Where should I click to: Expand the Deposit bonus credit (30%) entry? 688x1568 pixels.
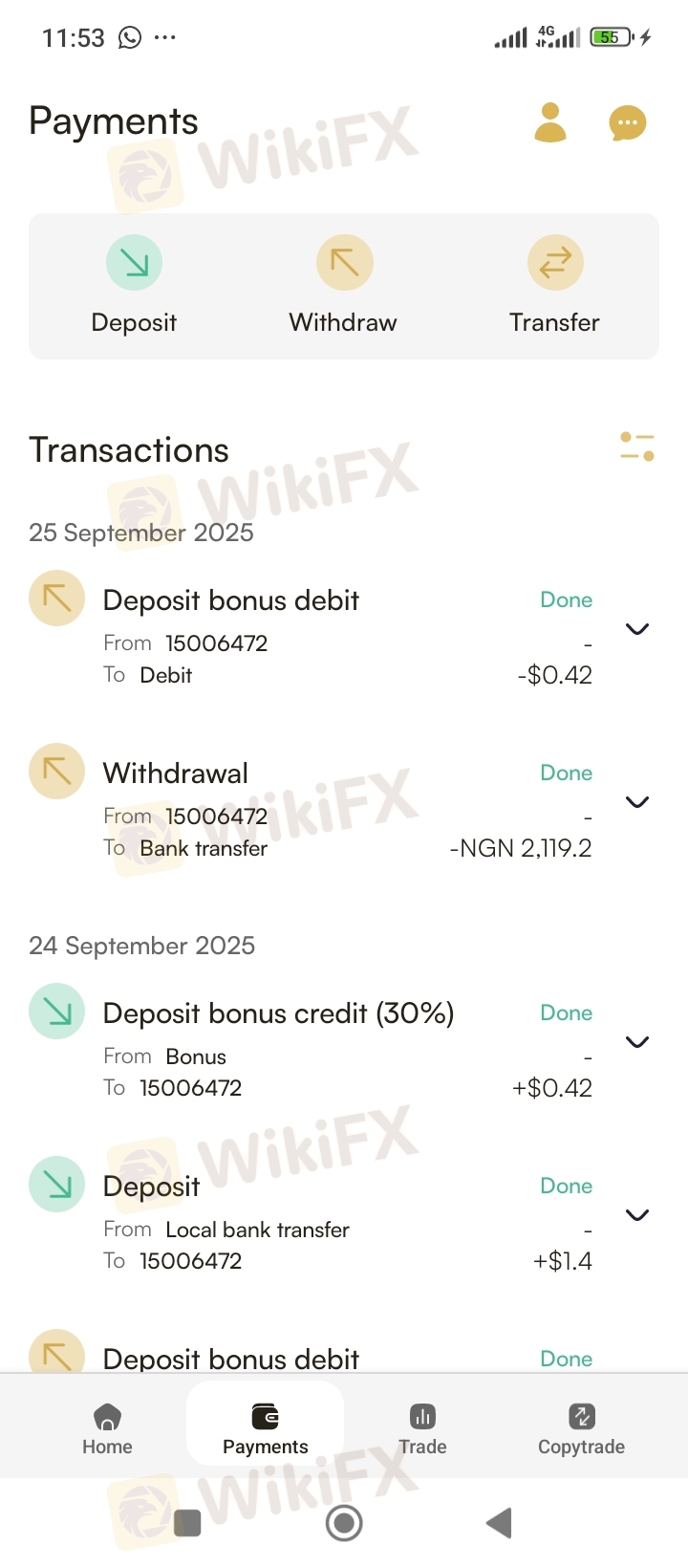coord(636,1042)
